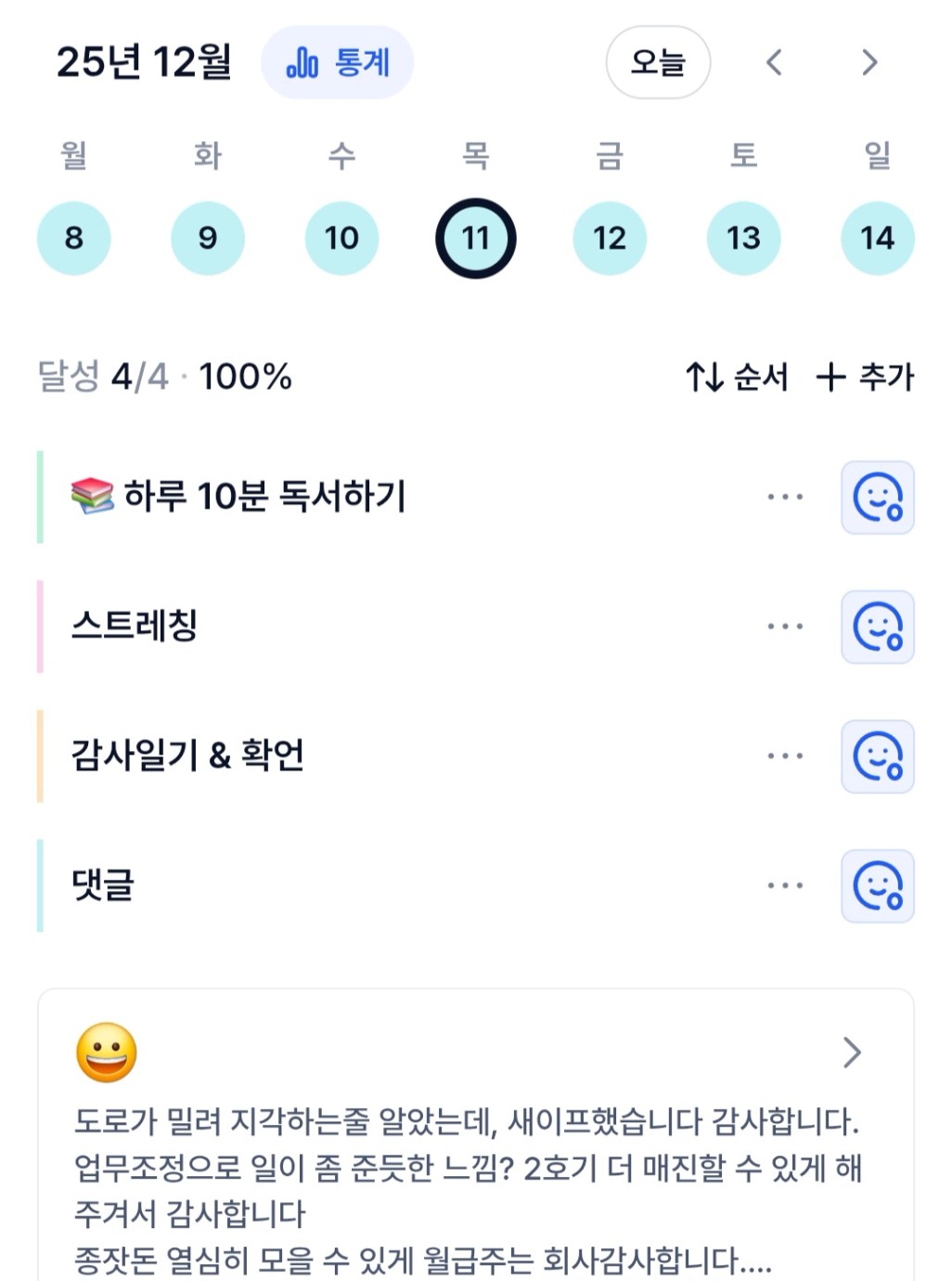Open more options for 스트레칭
This screenshot has width=952, height=1281.
coord(785,627)
